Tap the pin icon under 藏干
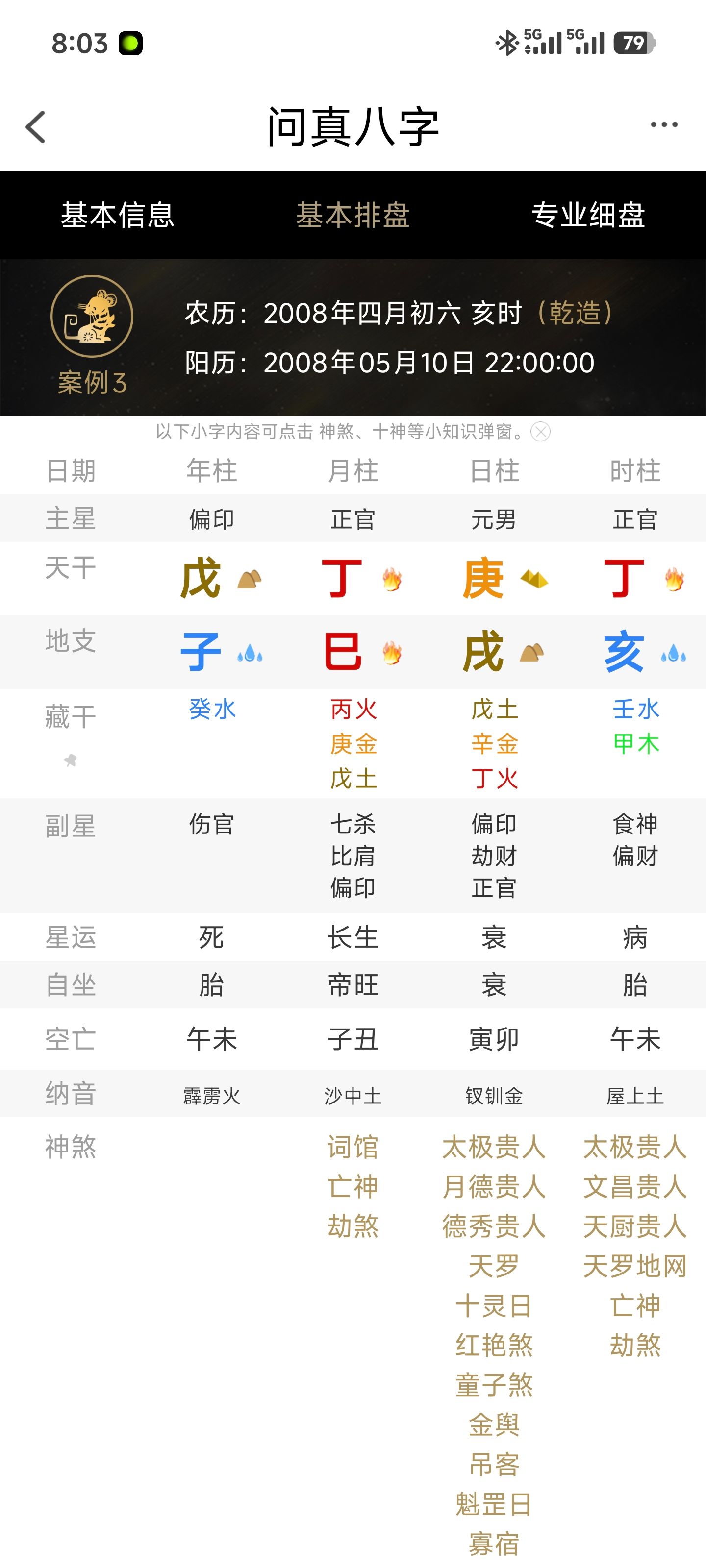 click(x=71, y=759)
